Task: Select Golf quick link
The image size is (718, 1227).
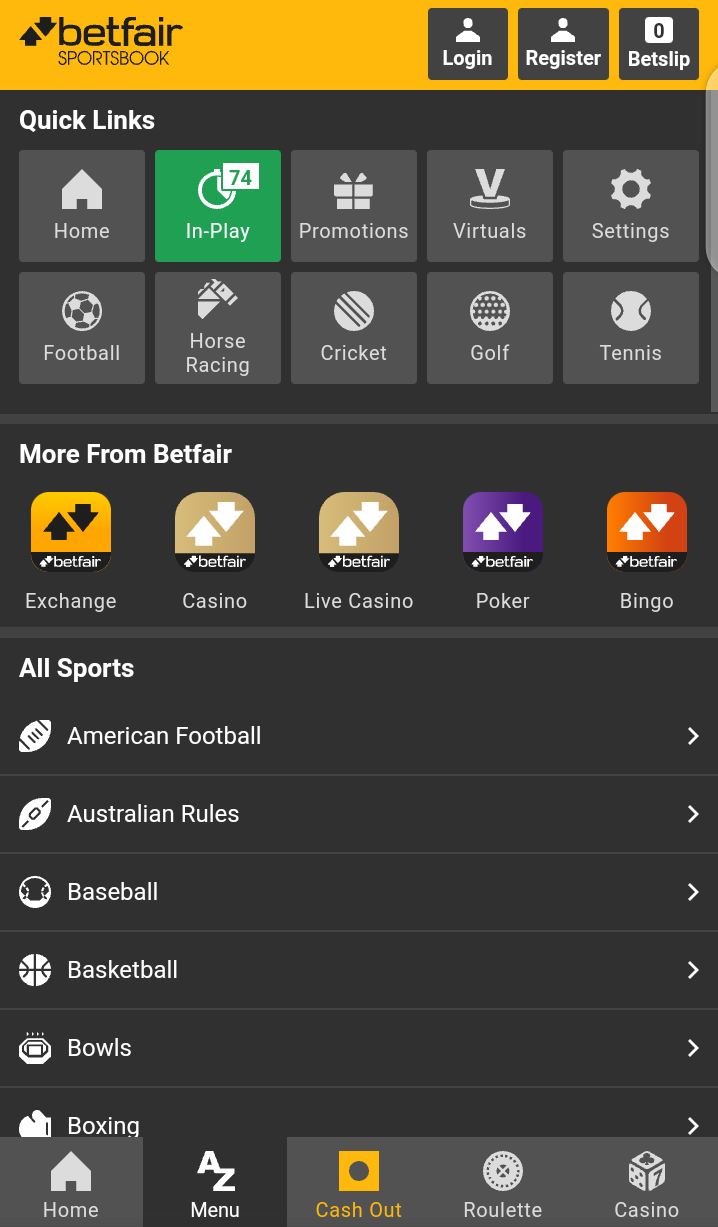Action: point(490,328)
